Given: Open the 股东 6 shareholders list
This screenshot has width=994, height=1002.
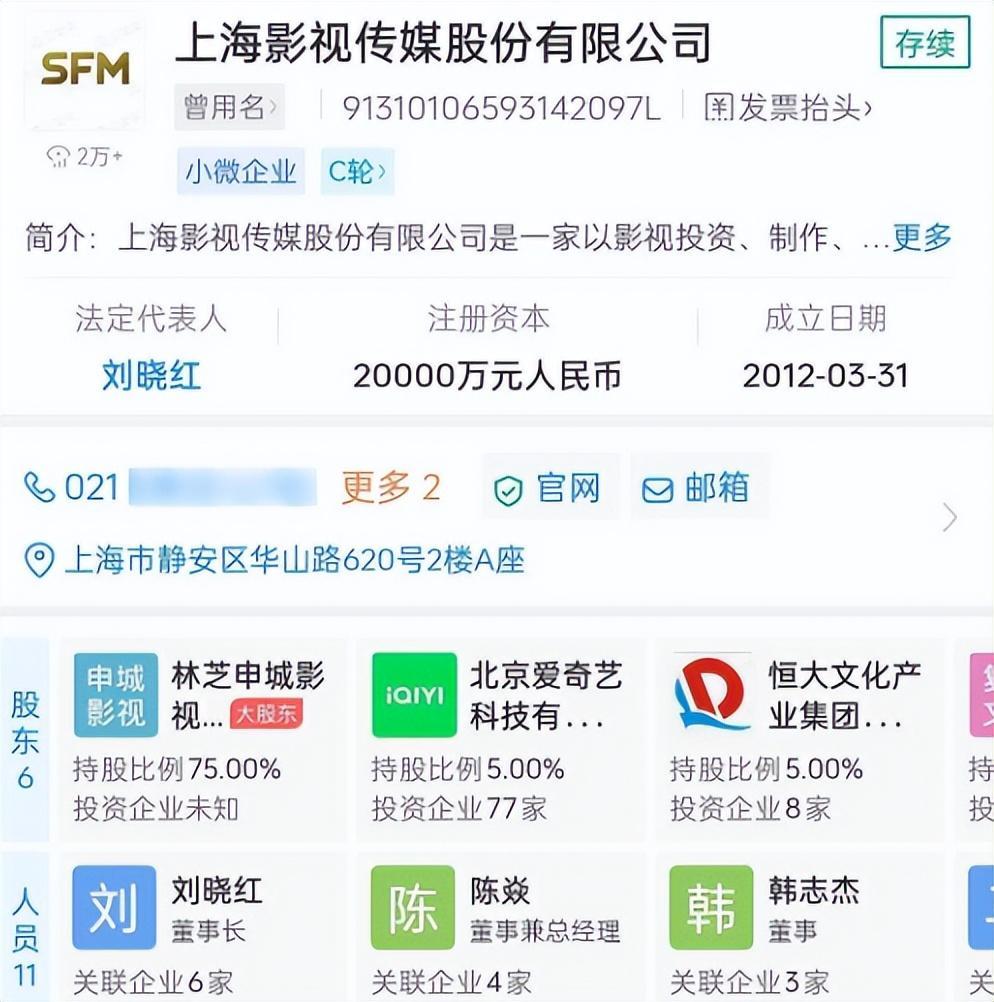Looking at the screenshot, I should [x=25, y=738].
